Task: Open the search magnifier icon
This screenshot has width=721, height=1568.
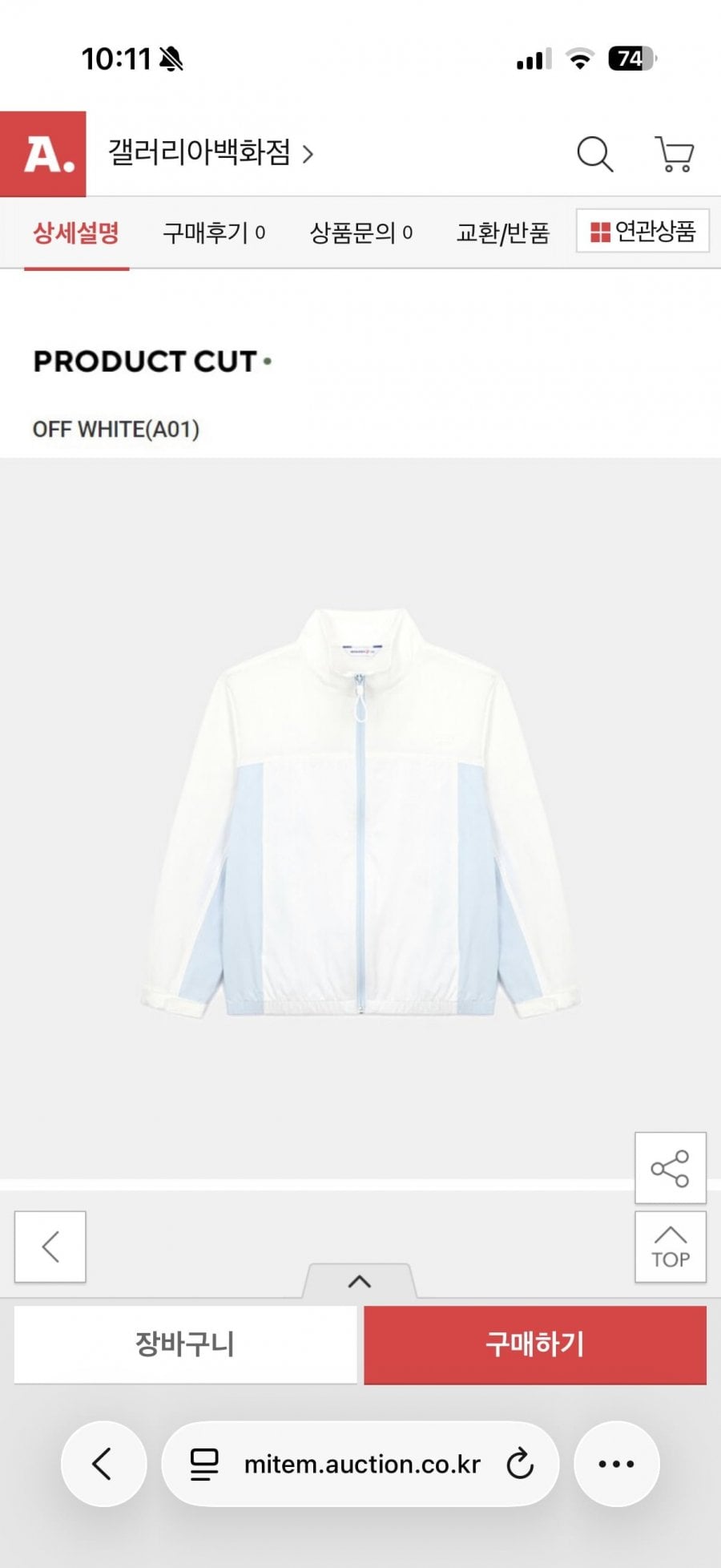Action: click(x=594, y=154)
